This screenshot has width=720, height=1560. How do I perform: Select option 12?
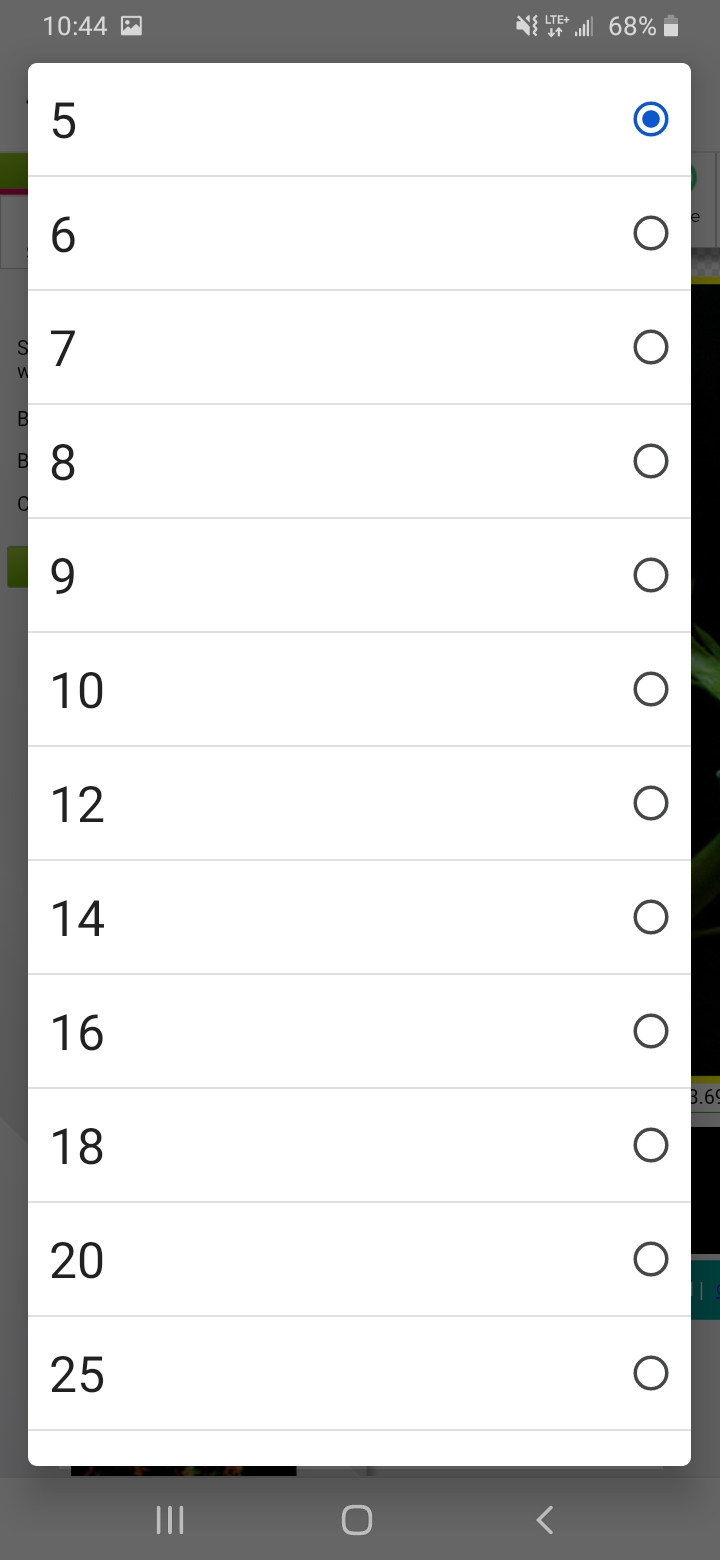(x=359, y=804)
